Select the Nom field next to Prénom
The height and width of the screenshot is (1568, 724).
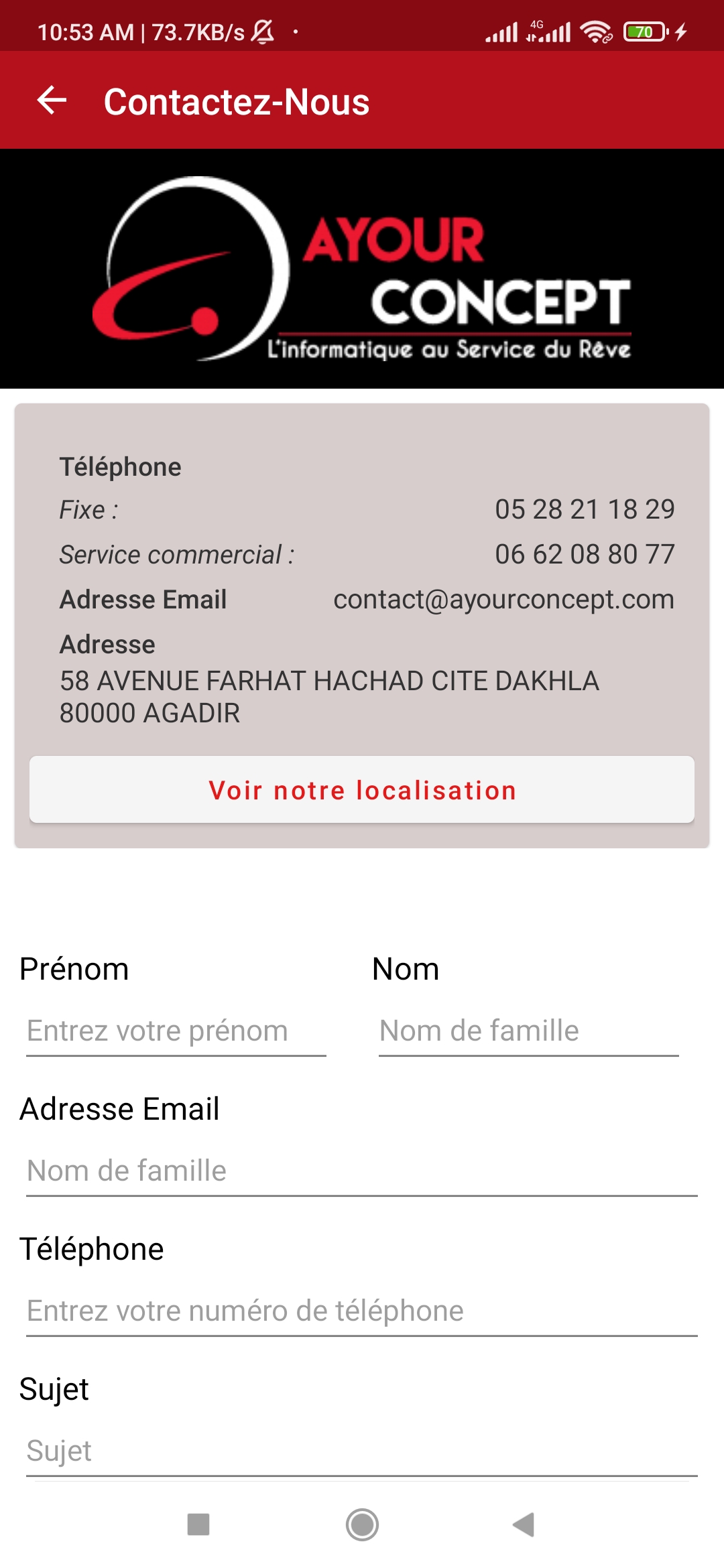point(528,1031)
